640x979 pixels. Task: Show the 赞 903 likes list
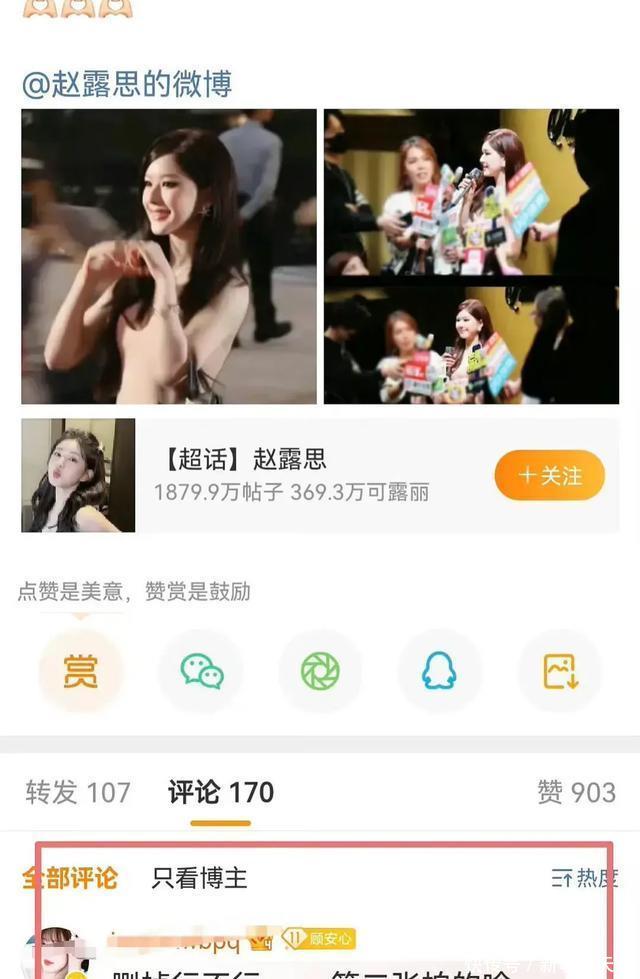(576, 793)
